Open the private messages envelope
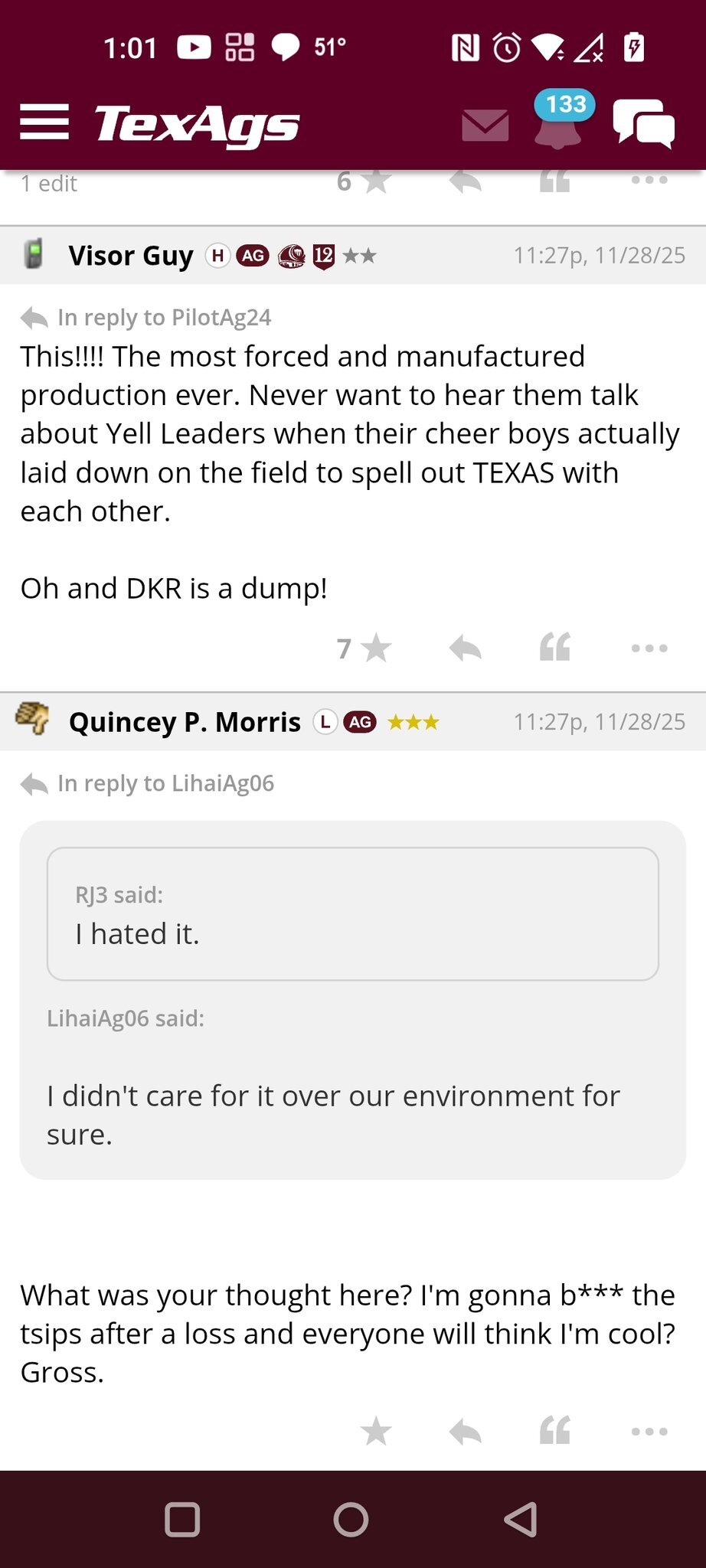The width and height of the screenshot is (706, 1568). [x=485, y=125]
